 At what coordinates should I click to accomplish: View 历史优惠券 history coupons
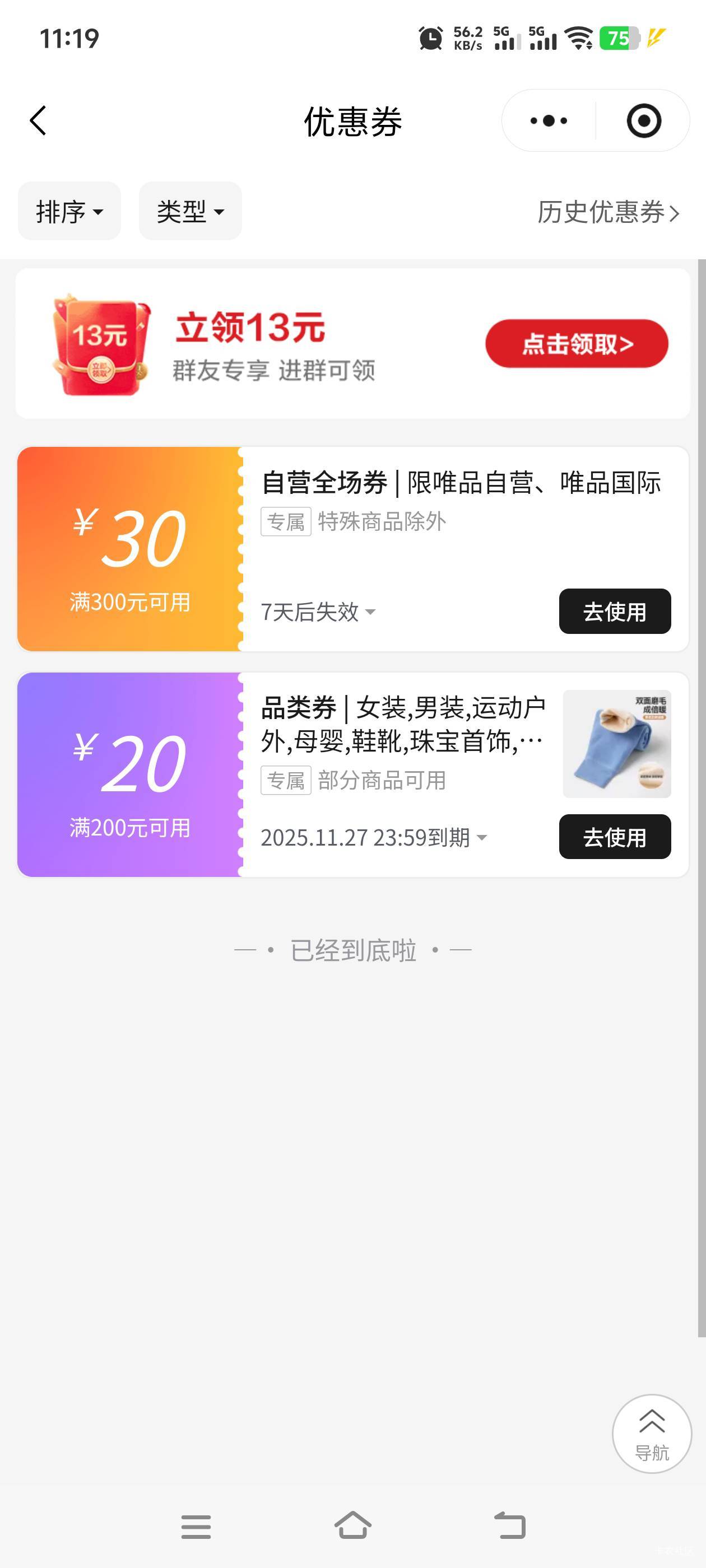pyautogui.click(x=607, y=212)
